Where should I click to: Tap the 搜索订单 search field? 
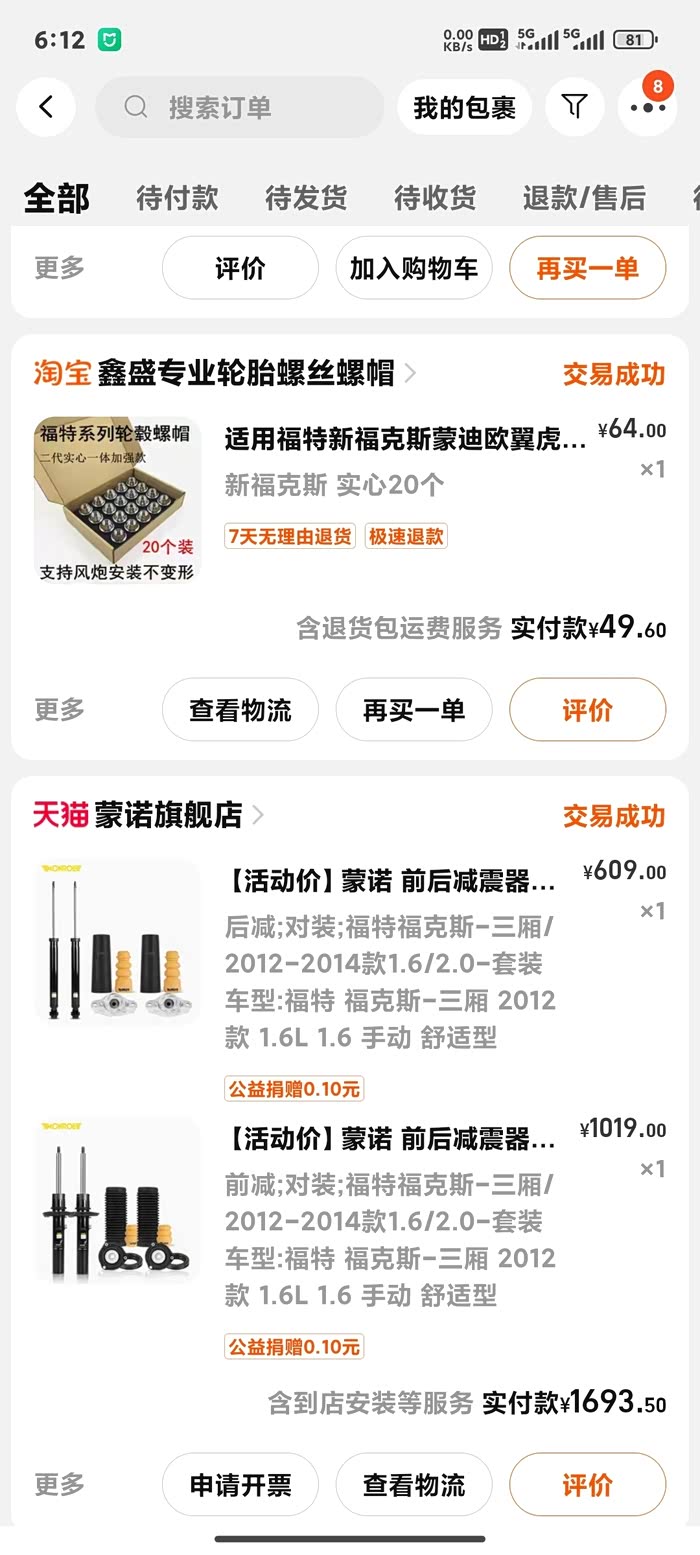pos(240,107)
